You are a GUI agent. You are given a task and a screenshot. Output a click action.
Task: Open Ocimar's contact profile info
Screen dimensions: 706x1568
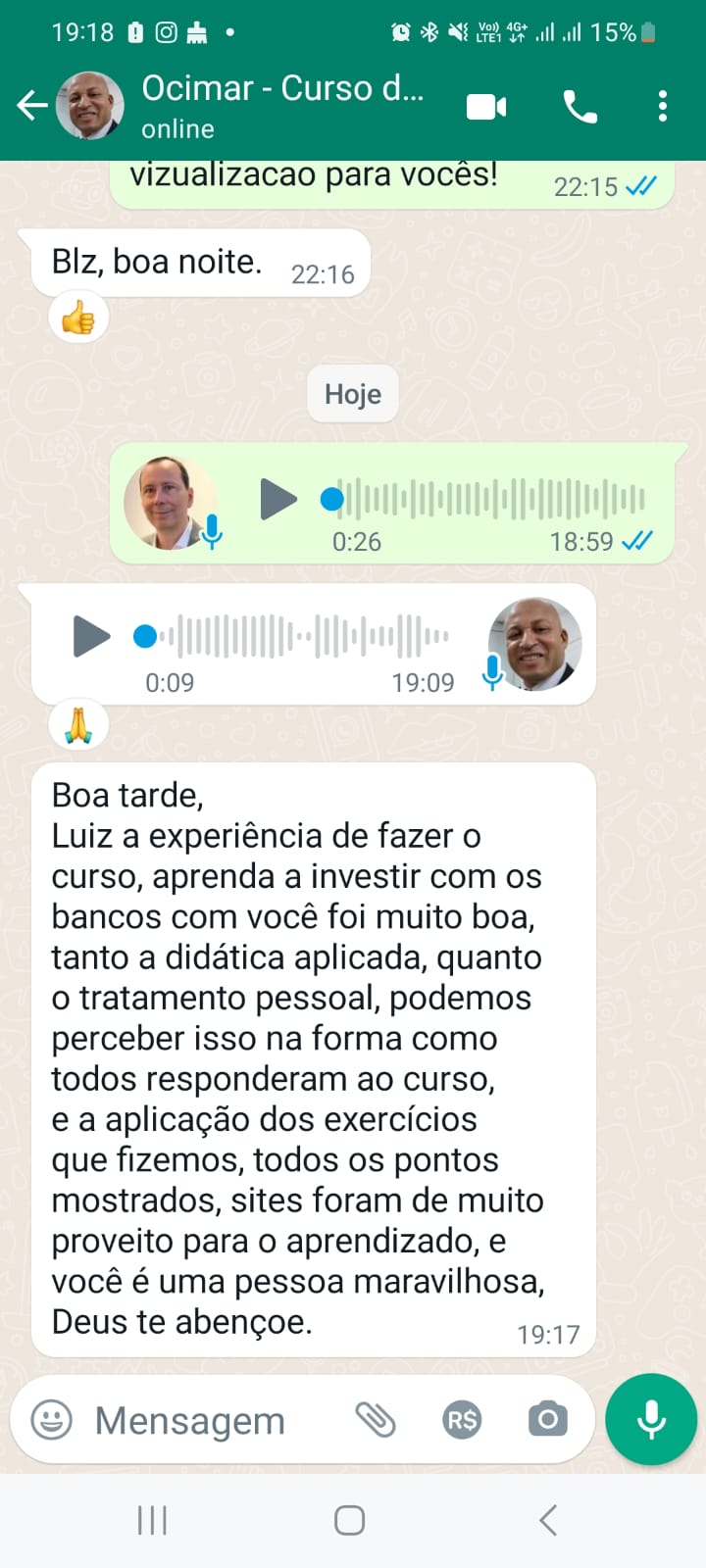pyautogui.click(x=282, y=105)
